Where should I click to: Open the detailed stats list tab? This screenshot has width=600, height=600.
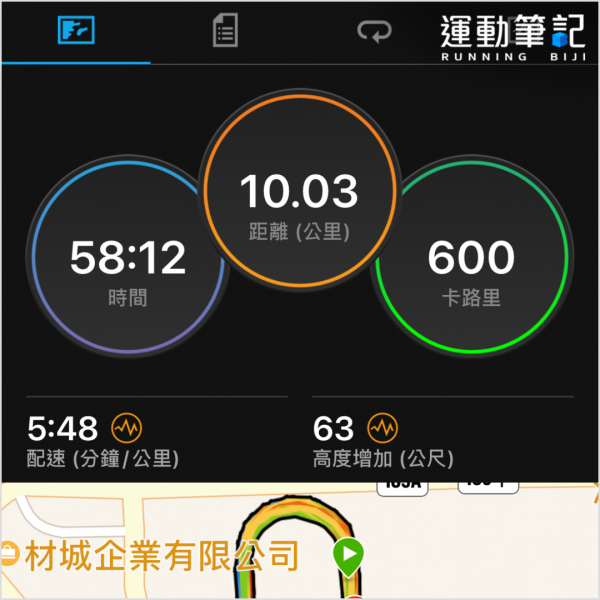[225, 32]
